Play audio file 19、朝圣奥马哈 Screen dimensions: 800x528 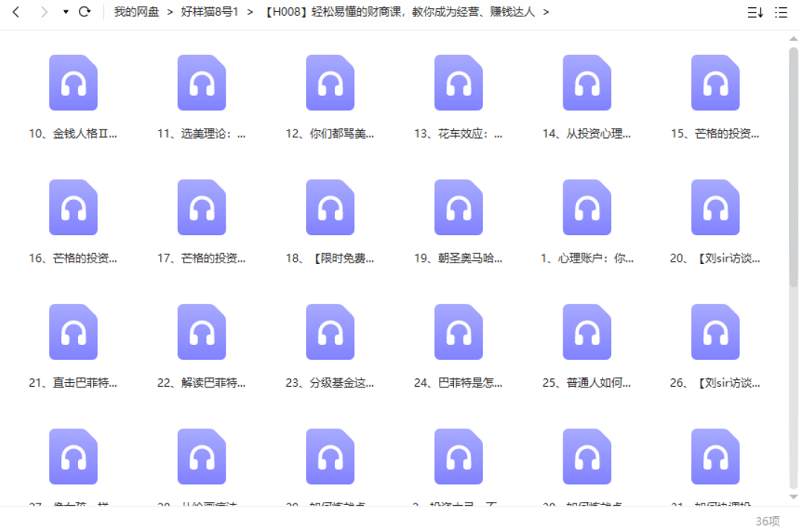(x=458, y=208)
